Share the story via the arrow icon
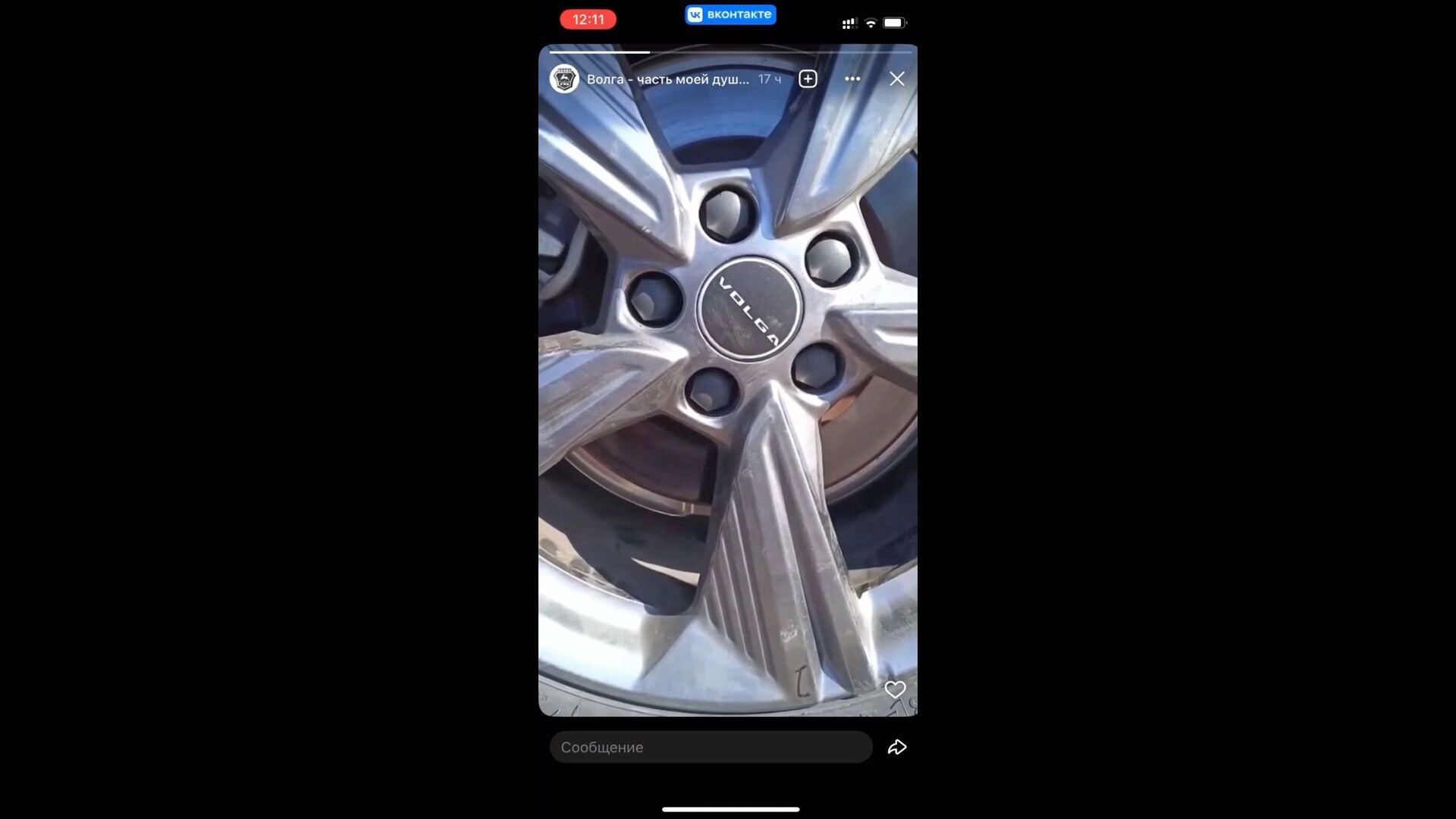 coord(897,747)
